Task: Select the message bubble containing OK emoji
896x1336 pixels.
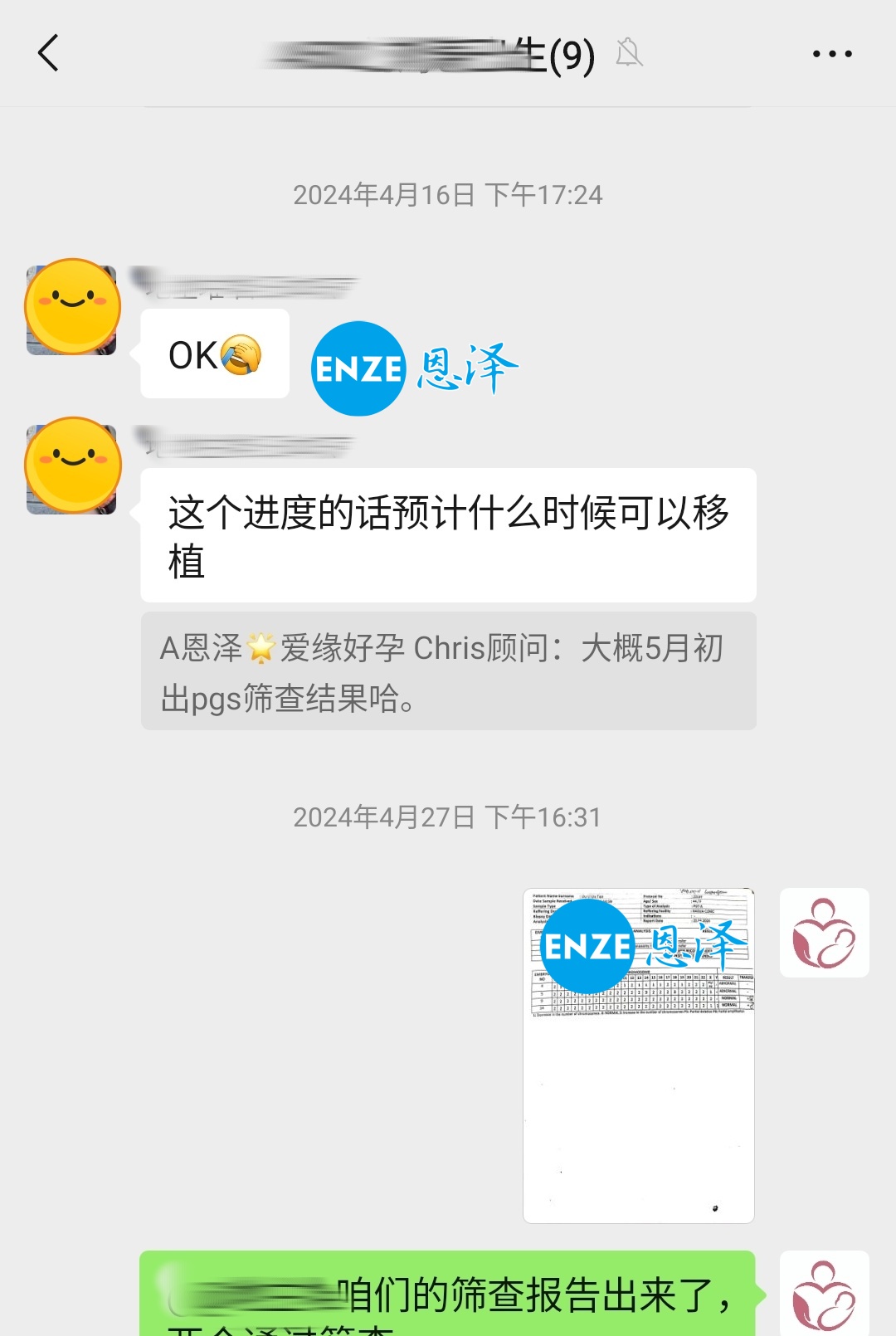Action: 214,354
